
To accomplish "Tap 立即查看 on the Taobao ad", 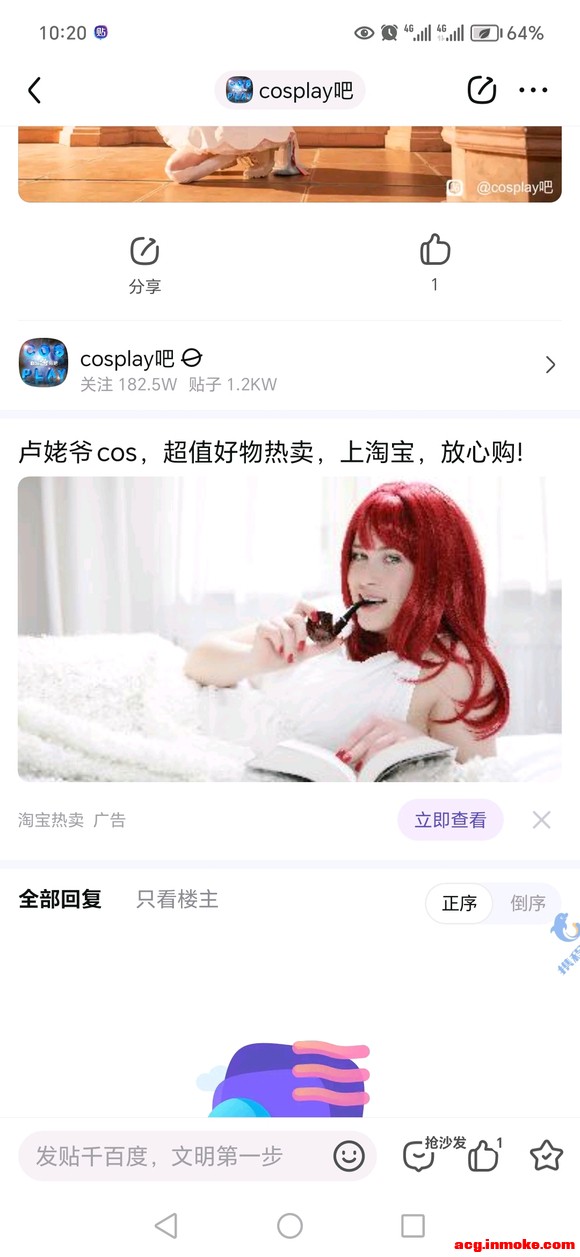I will click(451, 820).
